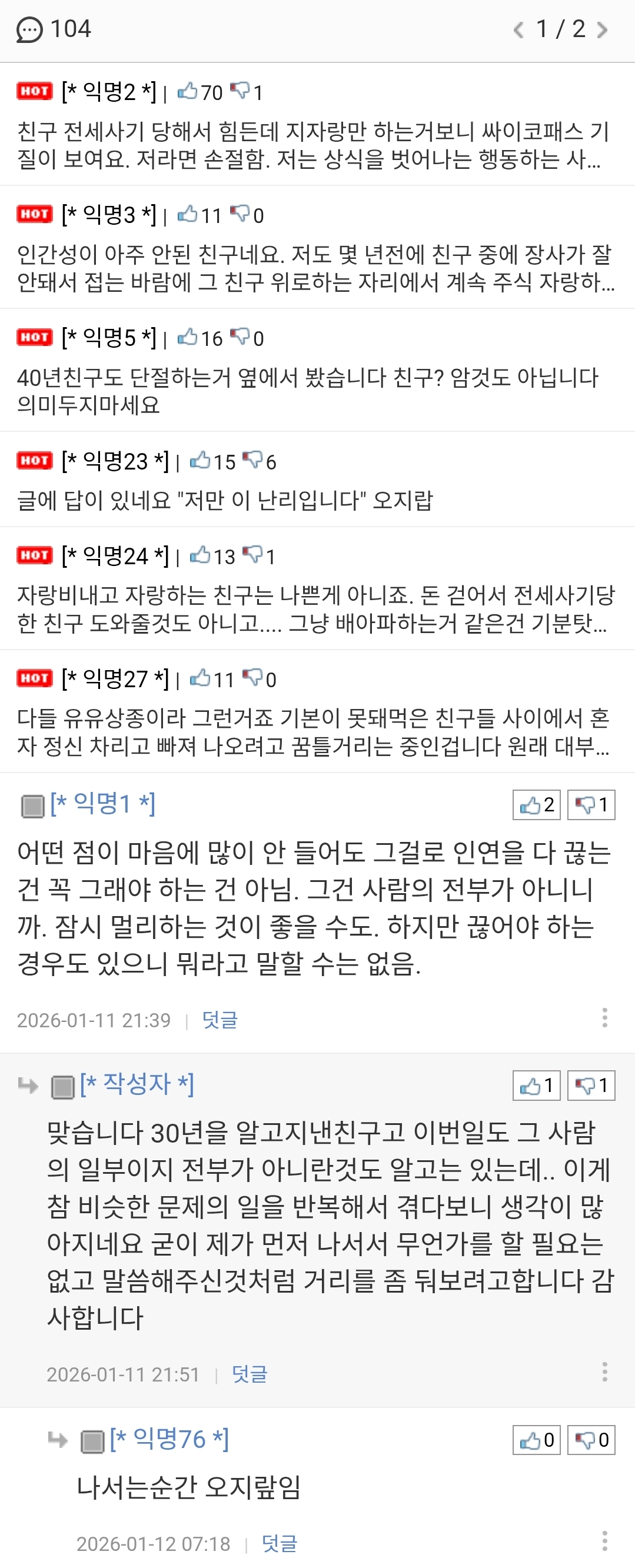Upvote the comment by 익명1
The width and height of the screenshot is (635, 1568).
[x=536, y=805]
